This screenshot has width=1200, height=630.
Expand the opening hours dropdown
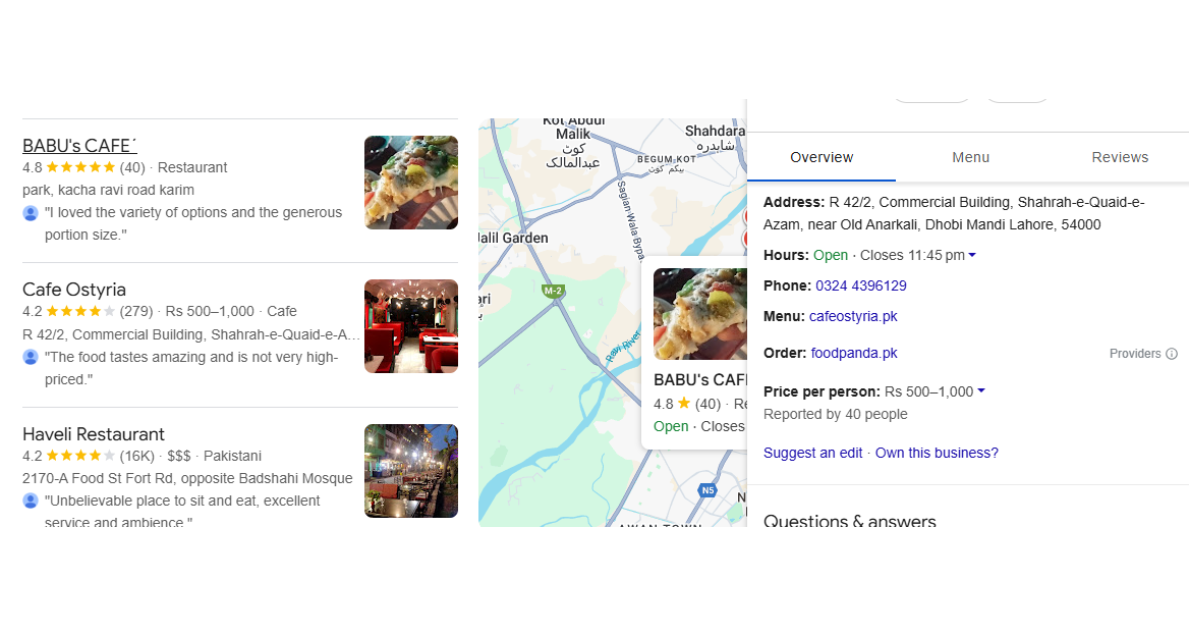(972, 256)
